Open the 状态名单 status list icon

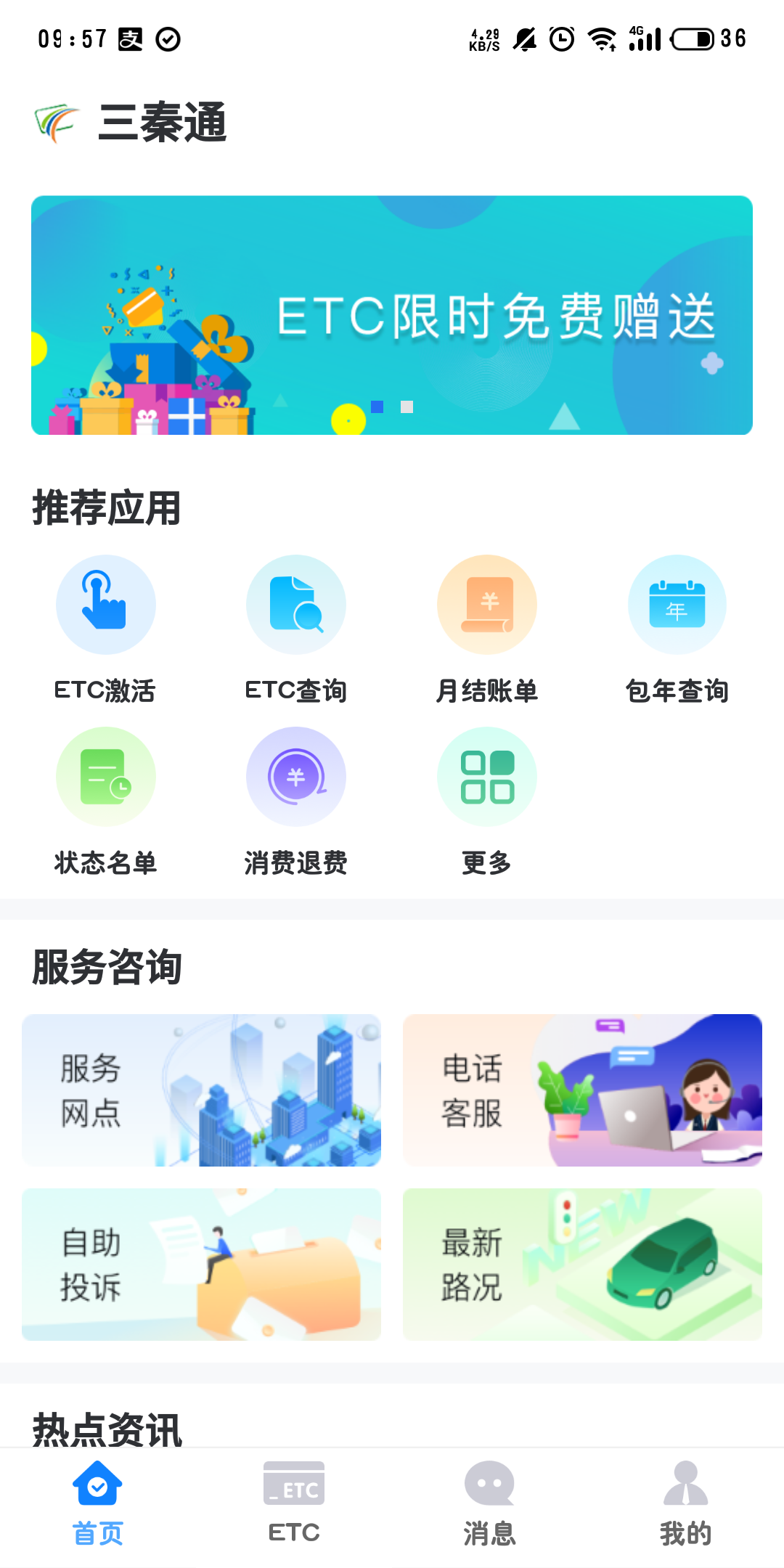pyautogui.click(x=105, y=775)
